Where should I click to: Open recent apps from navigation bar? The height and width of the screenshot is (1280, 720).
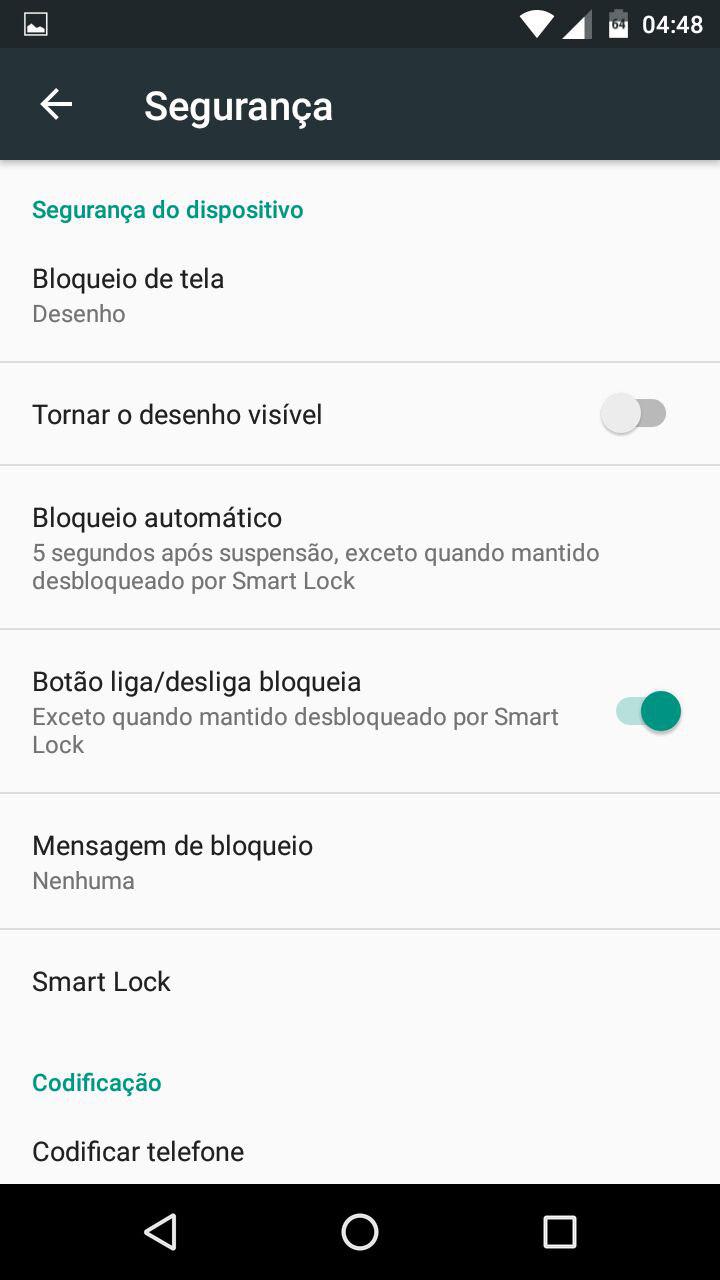click(x=560, y=1232)
